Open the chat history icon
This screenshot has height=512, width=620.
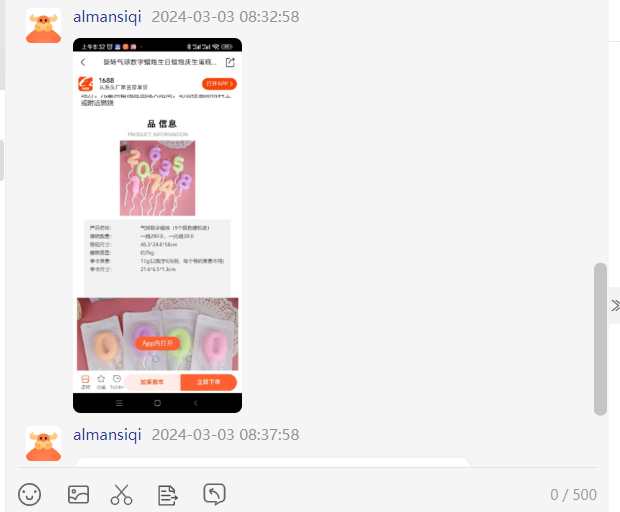(214, 494)
